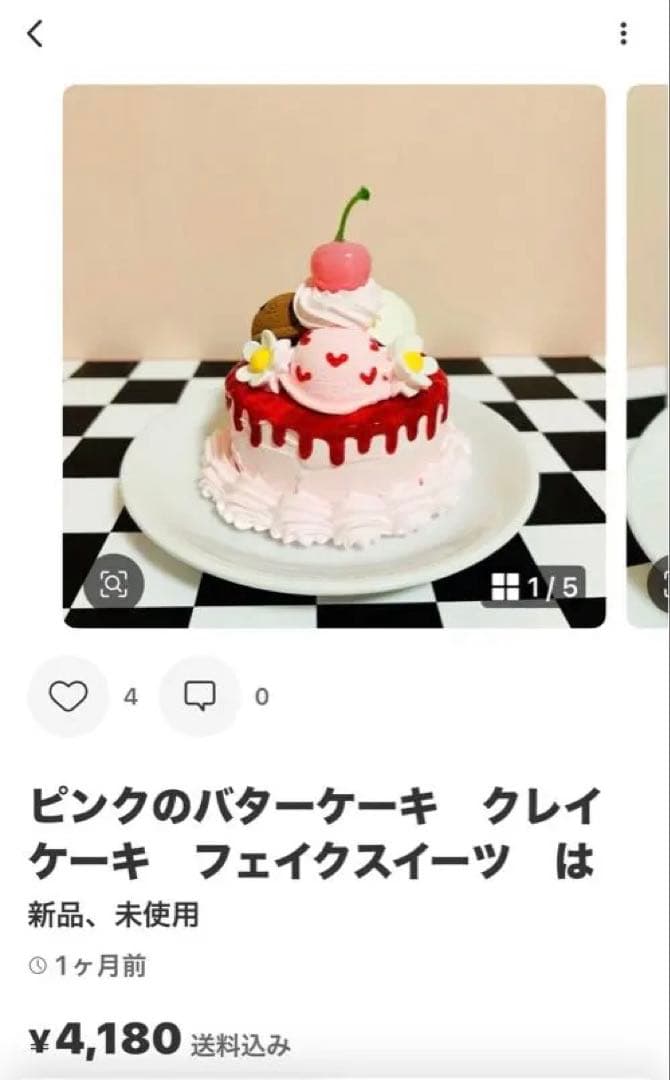Like this pink butter cake listing
Viewport: 670px width, 1080px height.
(68, 696)
